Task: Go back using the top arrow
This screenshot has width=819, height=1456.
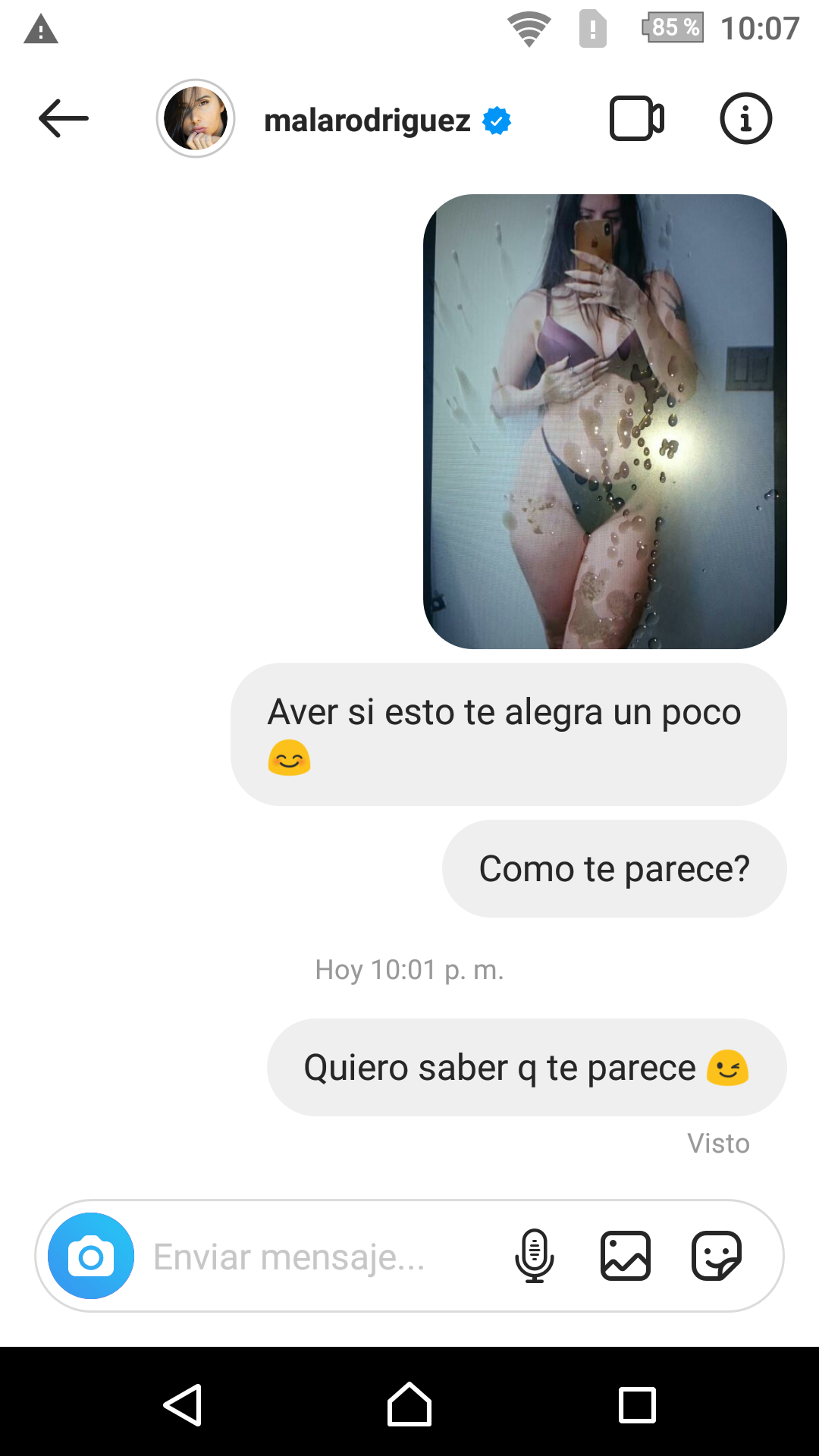Action: 64,119
